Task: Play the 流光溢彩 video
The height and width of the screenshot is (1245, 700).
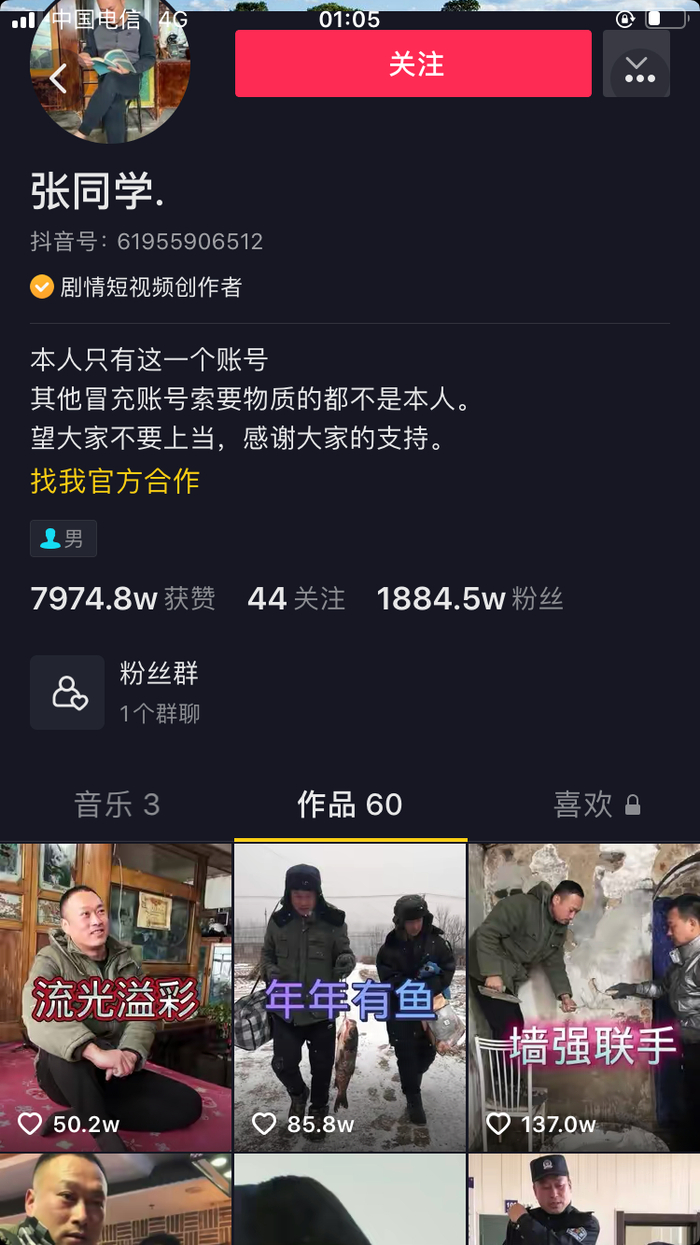Action: [116, 997]
